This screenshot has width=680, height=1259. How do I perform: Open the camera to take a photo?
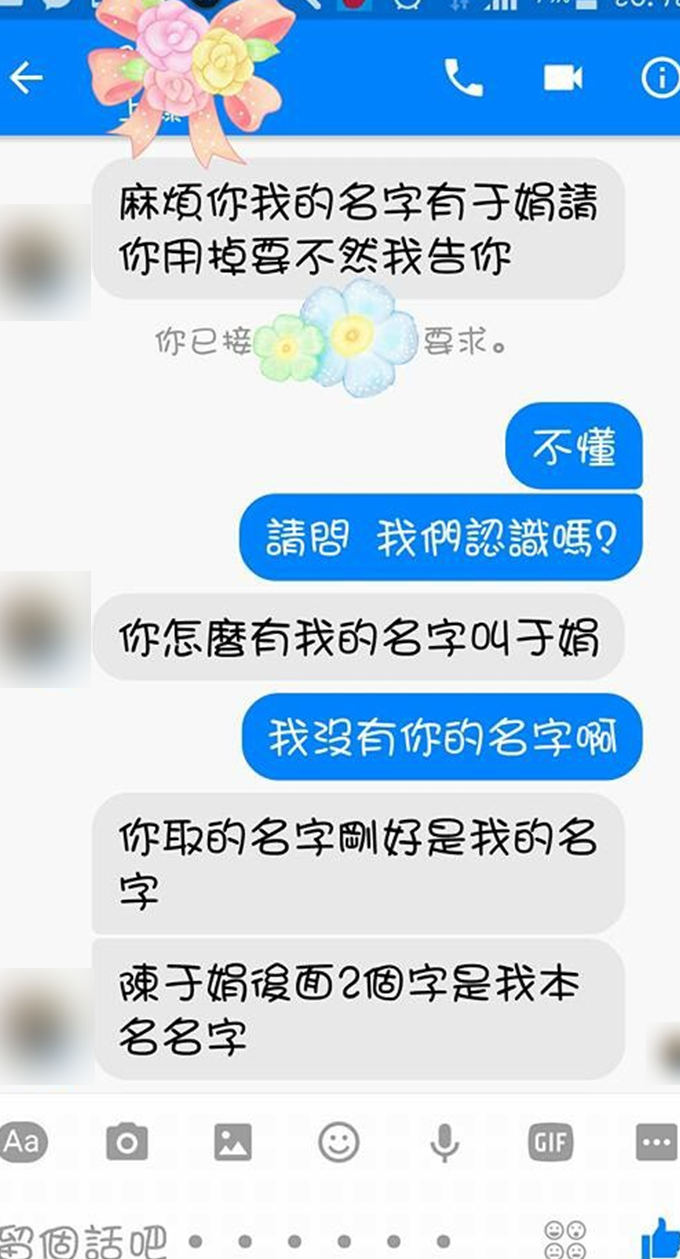(x=127, y=1141)
